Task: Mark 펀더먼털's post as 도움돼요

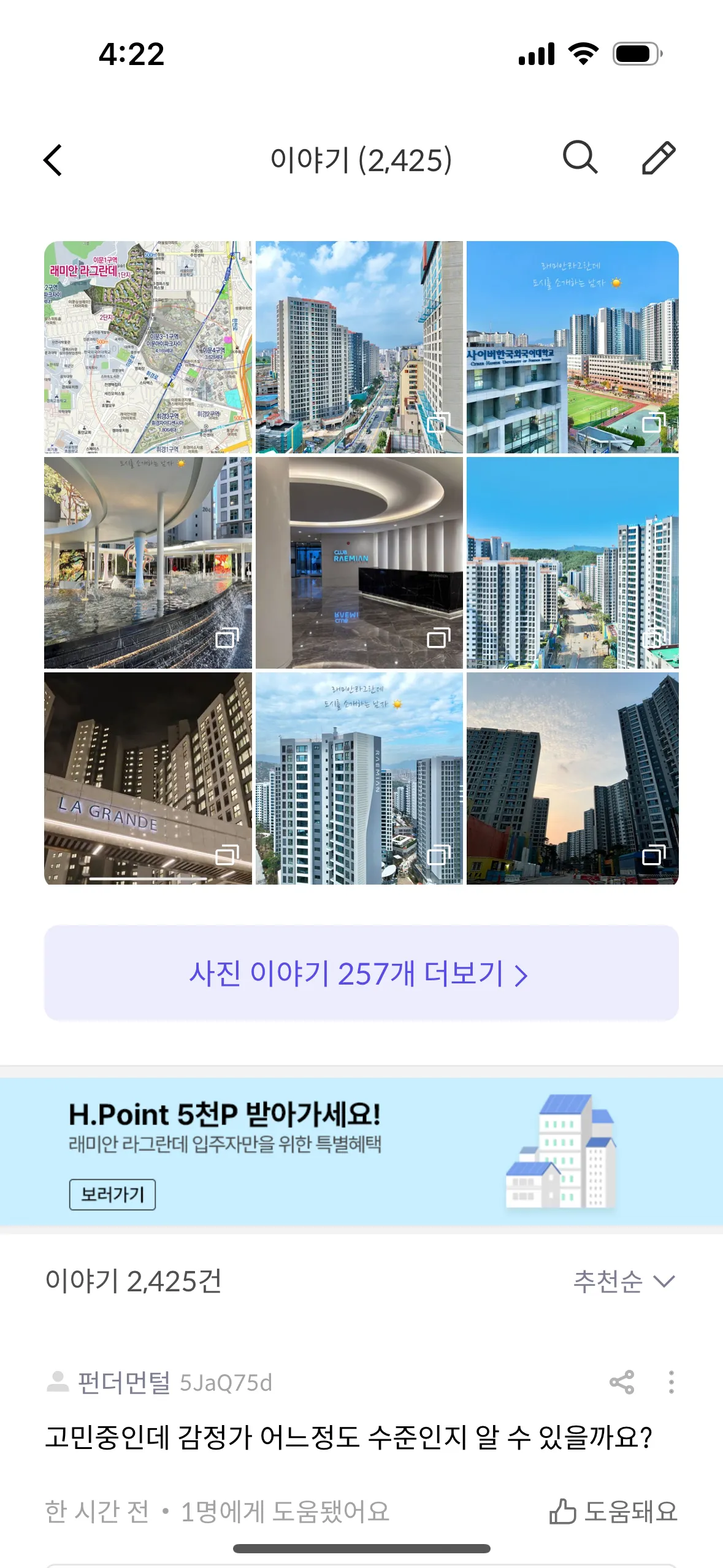Action: 614,1511
